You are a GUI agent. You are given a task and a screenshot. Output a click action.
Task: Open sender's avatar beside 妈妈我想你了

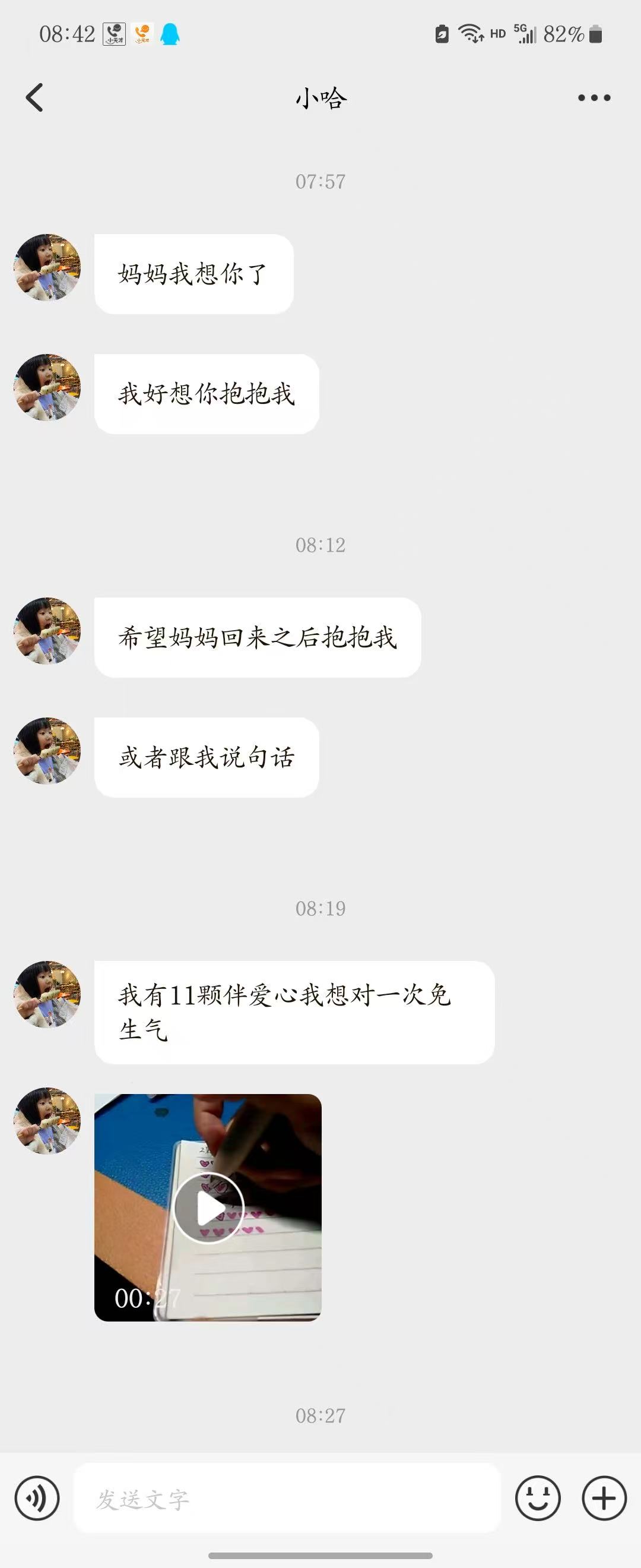tap(47, 268)
